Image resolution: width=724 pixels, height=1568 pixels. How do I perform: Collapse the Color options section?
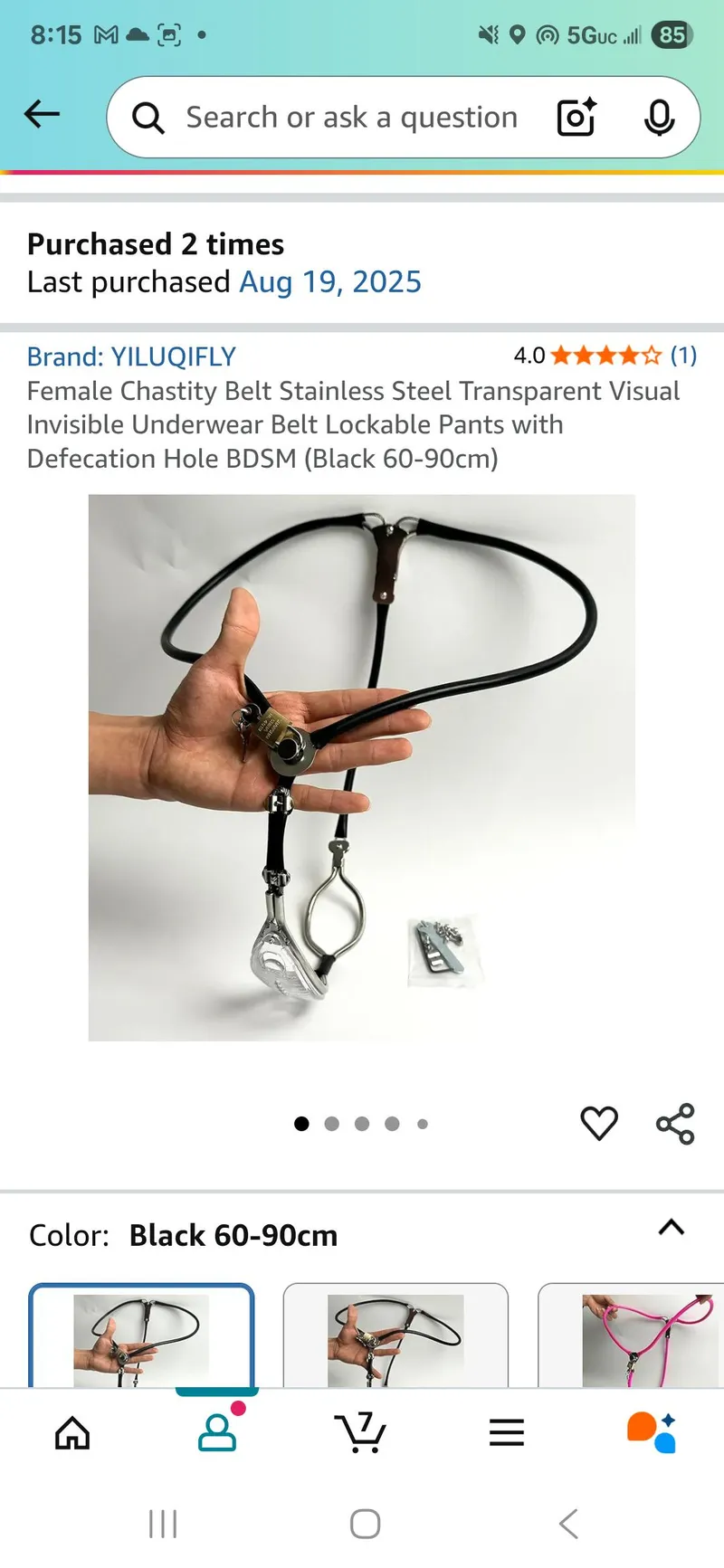[671, 1229]
